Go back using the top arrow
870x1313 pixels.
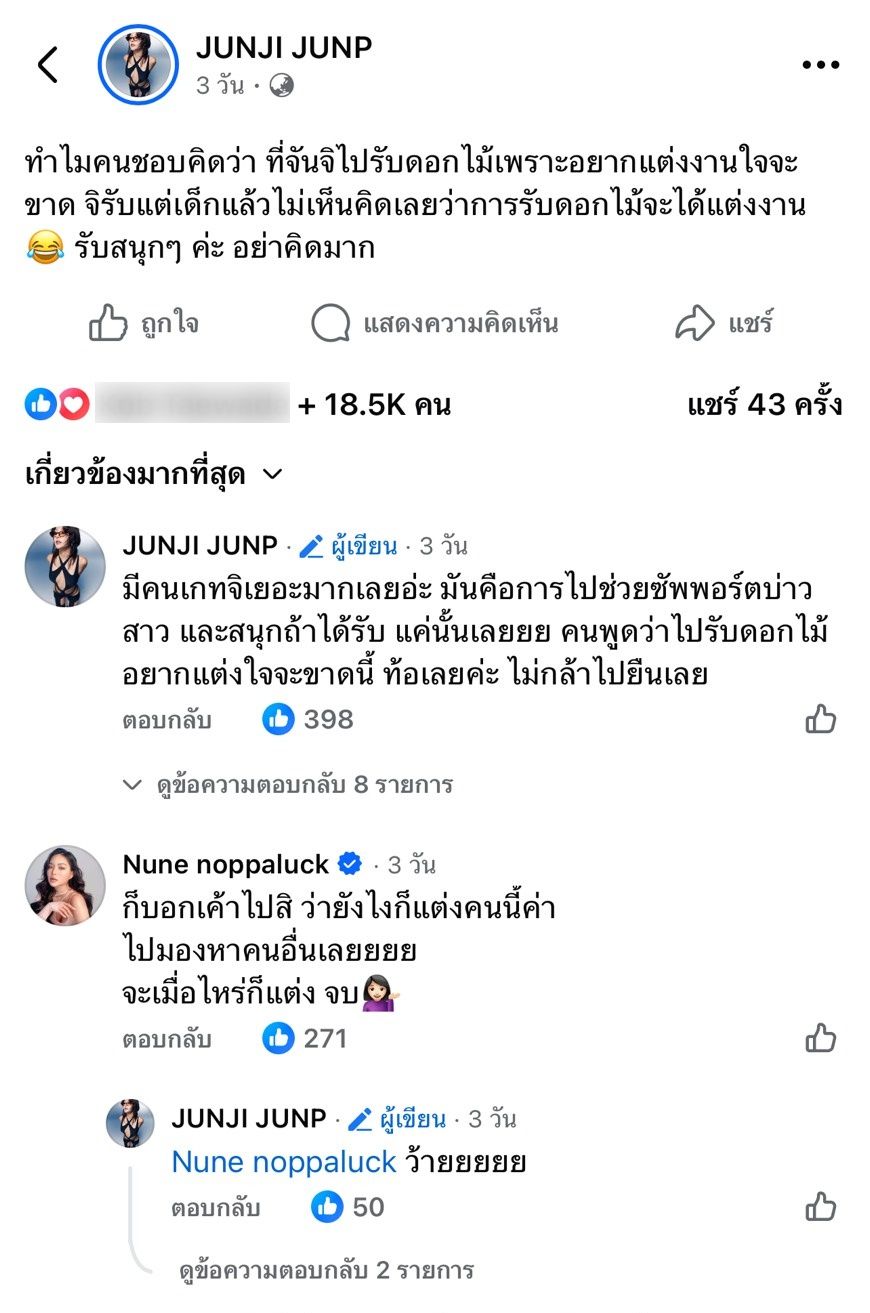47,65
